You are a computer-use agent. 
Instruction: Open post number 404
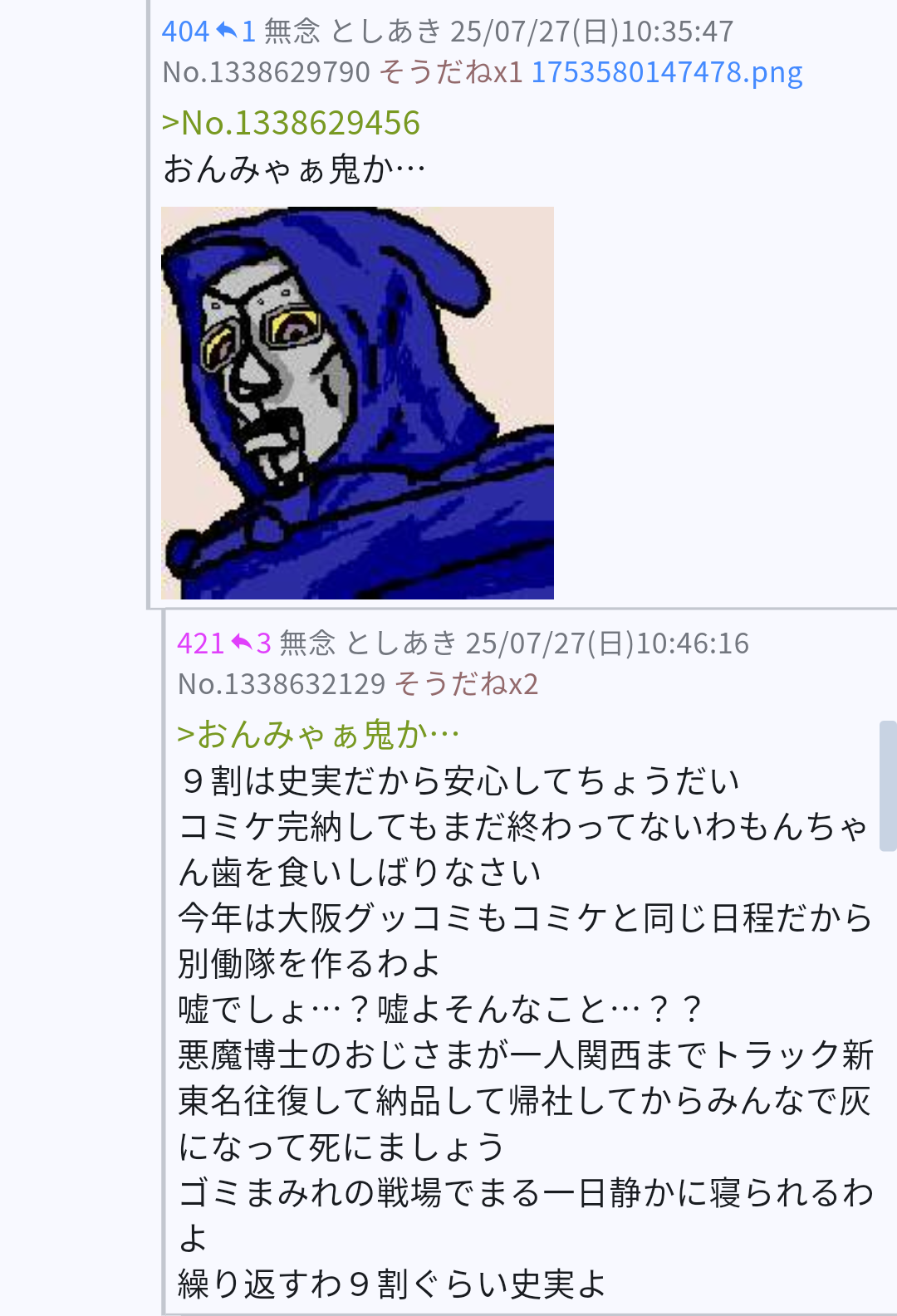pyautogui.click(x=185, y=32)
